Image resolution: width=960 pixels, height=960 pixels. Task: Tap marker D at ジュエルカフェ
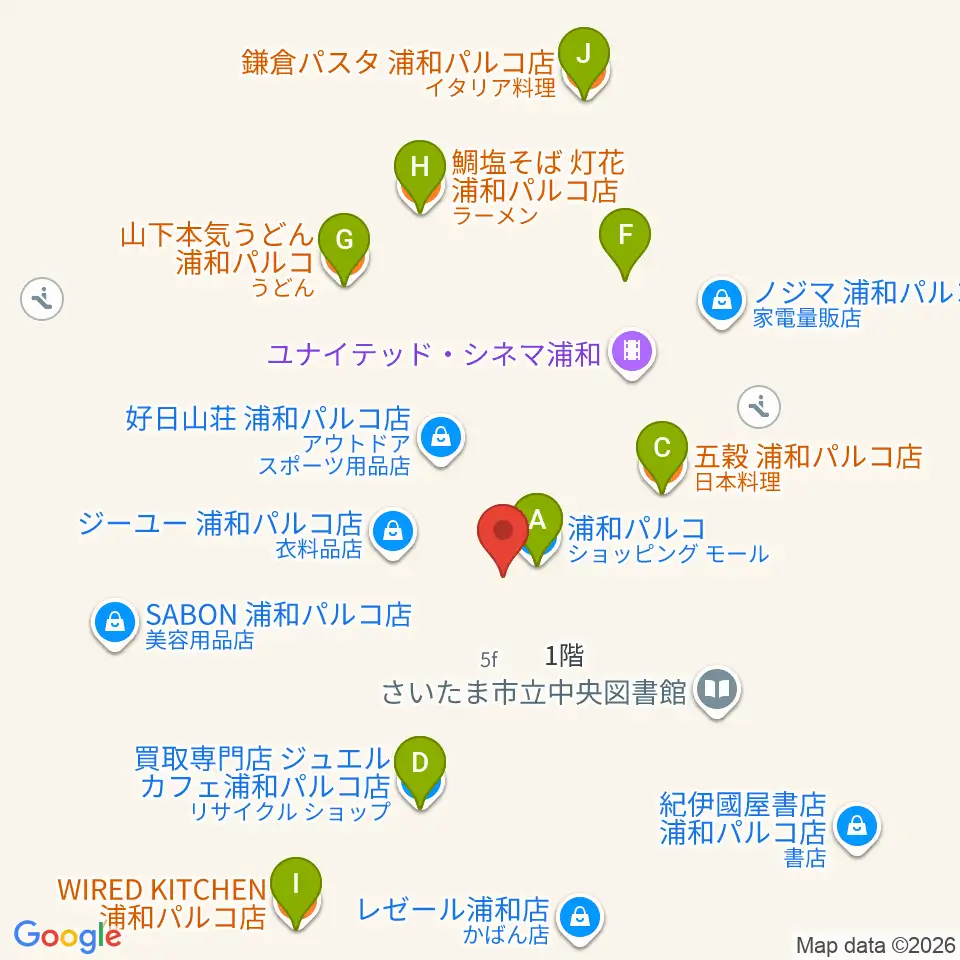coord(419,767)
